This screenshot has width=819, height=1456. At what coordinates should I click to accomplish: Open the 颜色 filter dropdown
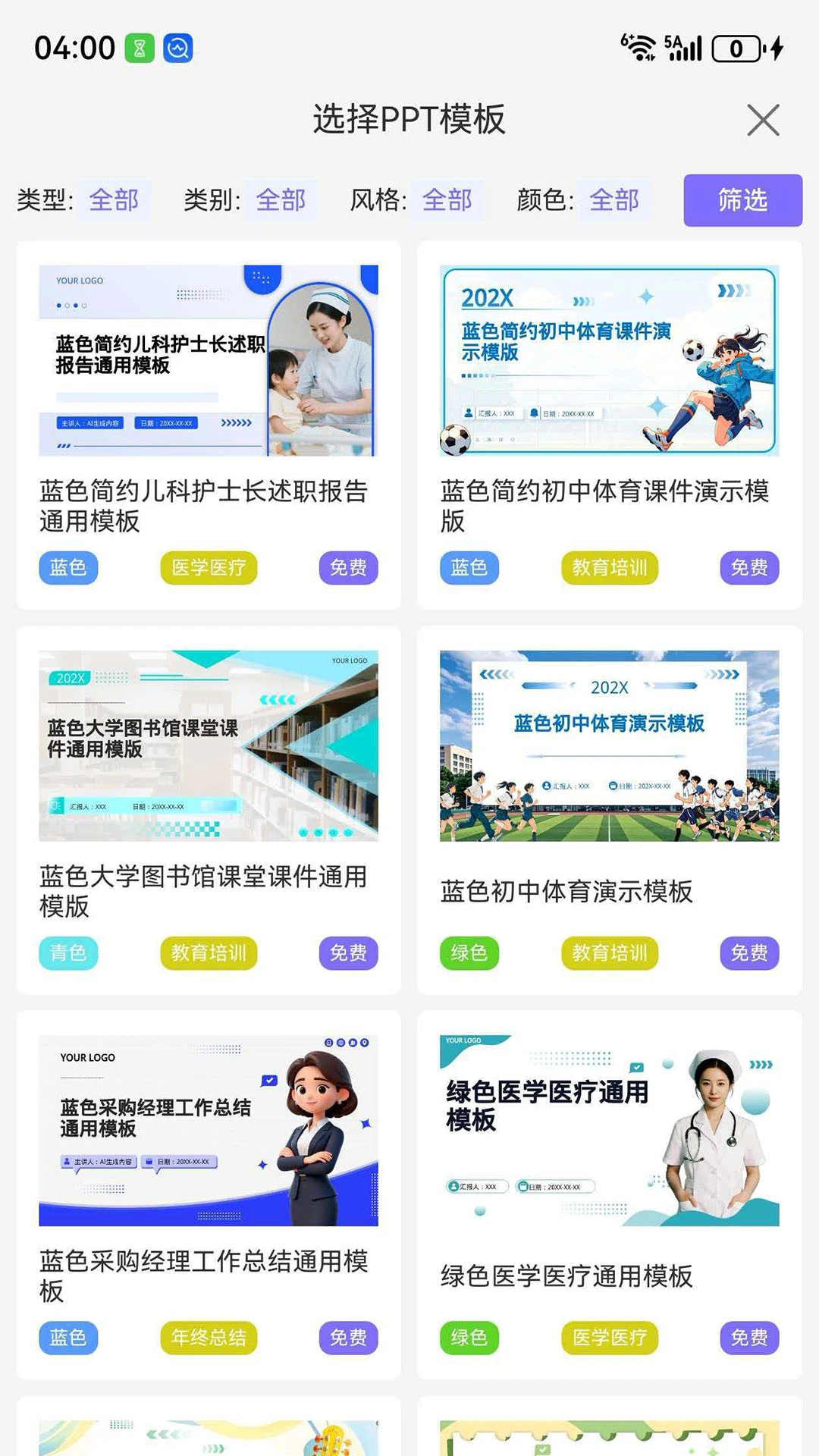pyautogui.click(x=614, y=200)
